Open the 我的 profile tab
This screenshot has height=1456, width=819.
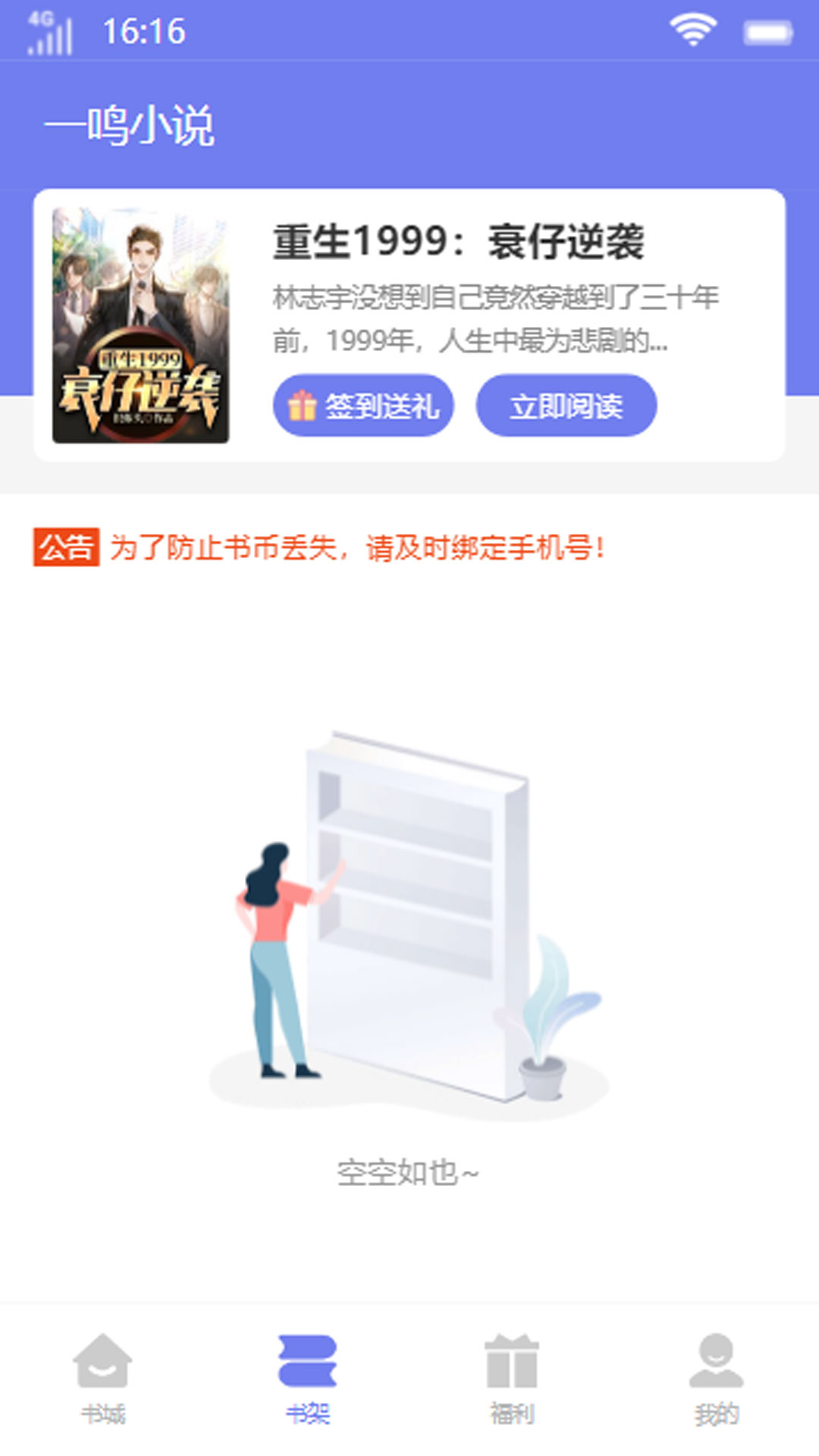716,1379
